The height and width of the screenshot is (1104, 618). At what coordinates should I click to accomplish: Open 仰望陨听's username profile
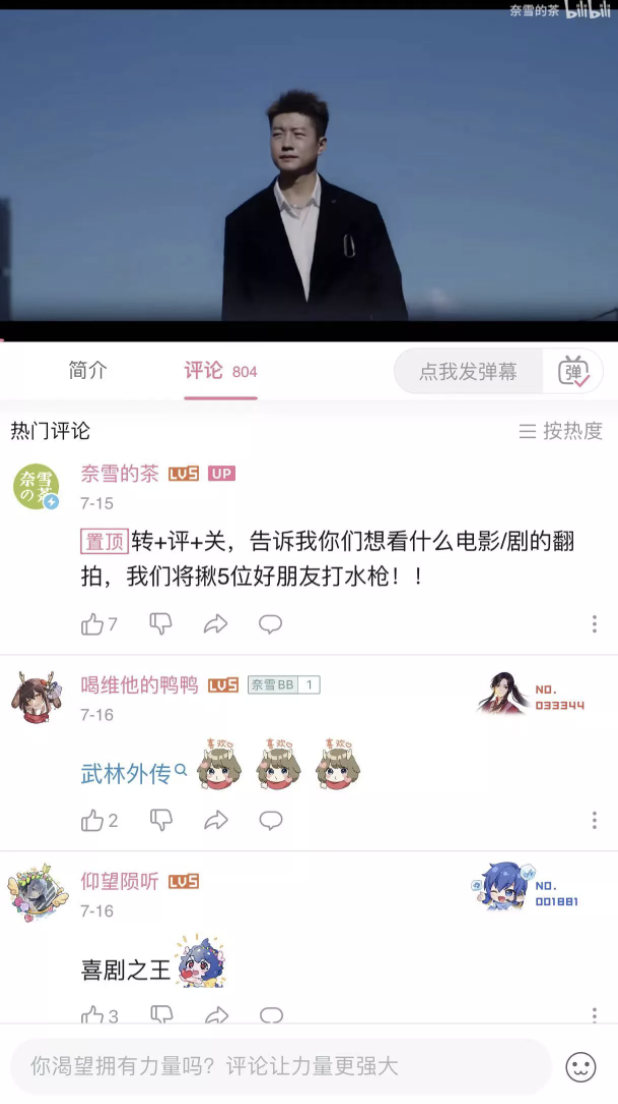coord(120,882)
